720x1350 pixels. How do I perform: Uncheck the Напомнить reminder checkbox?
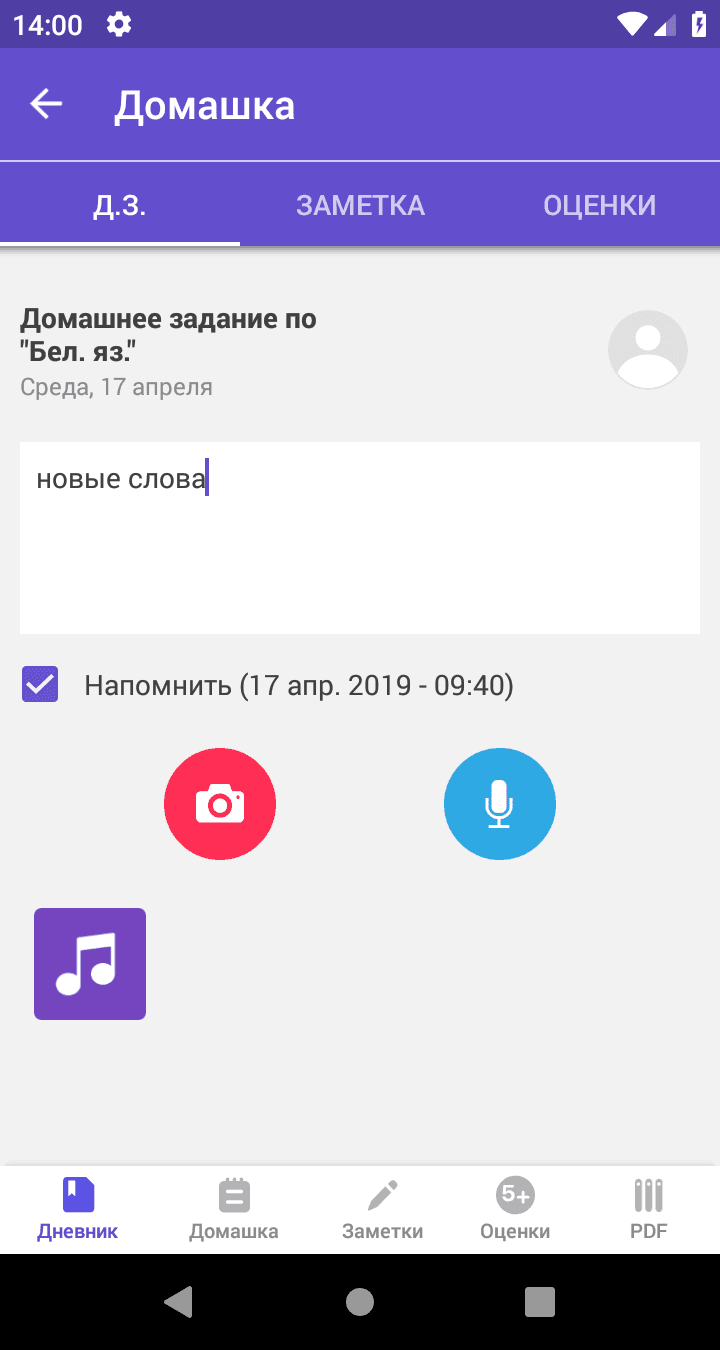click(x=41, y=685)
